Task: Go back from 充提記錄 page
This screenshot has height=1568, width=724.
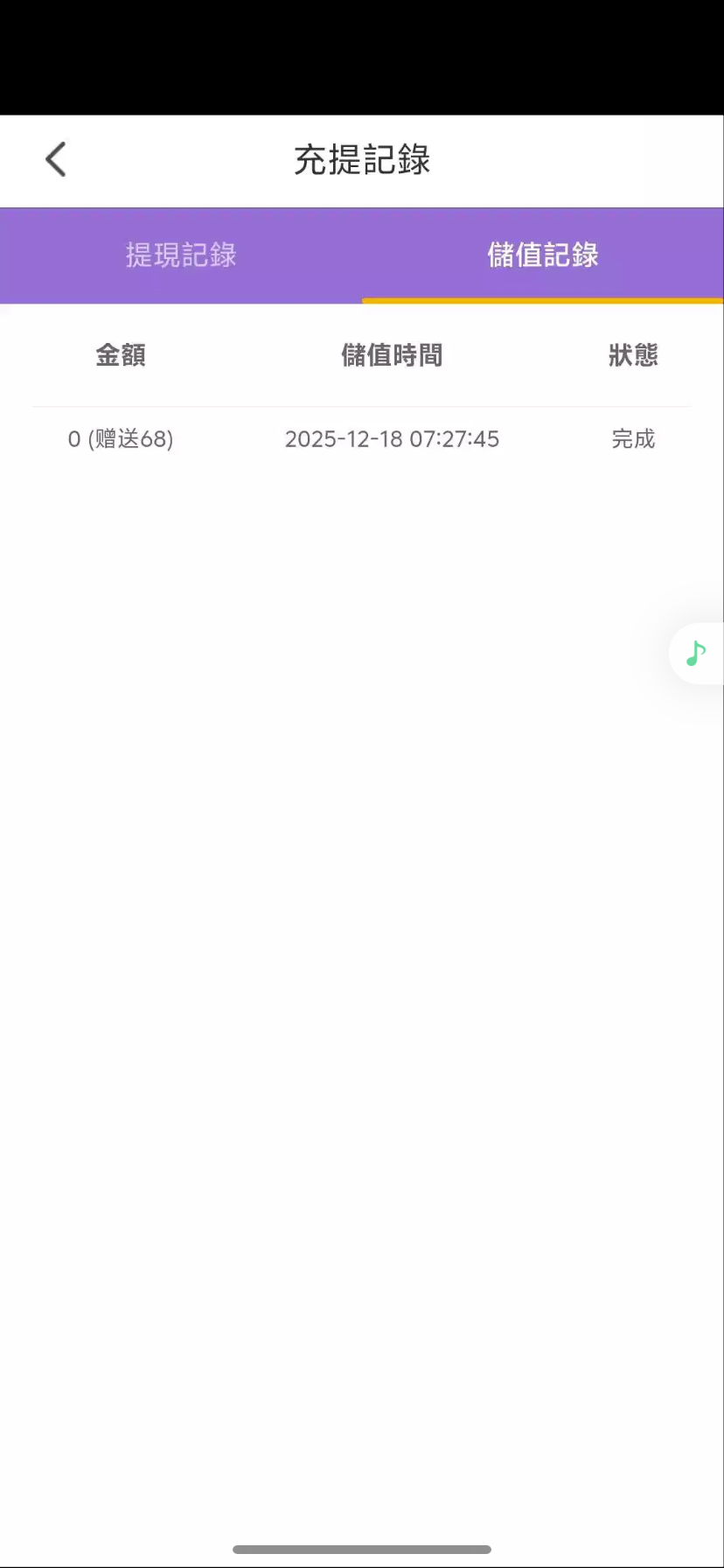Action: click(x=56, y=159)
